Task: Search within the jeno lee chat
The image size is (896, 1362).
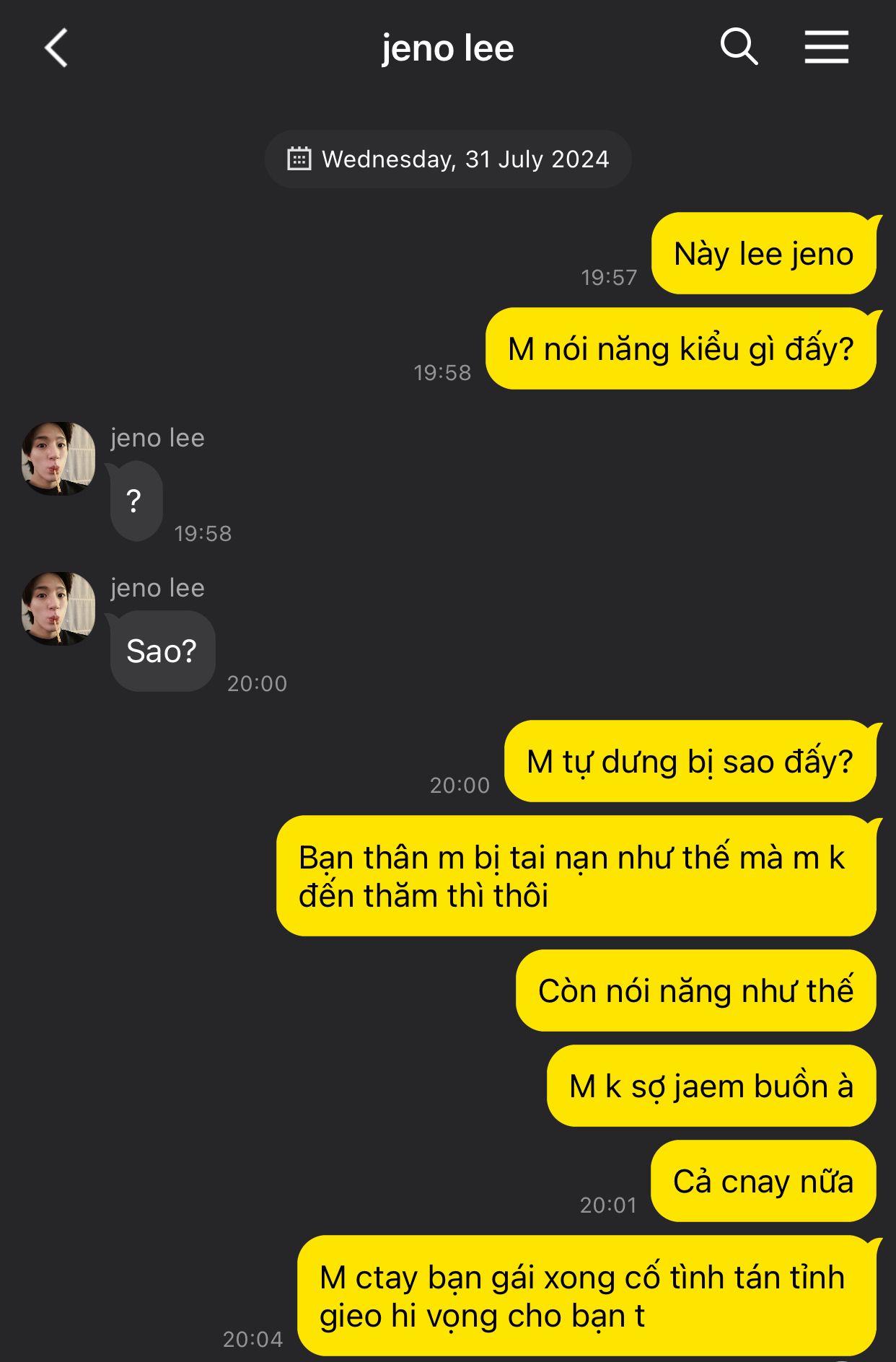Action: pyautogui.click(x=739, y=48)
